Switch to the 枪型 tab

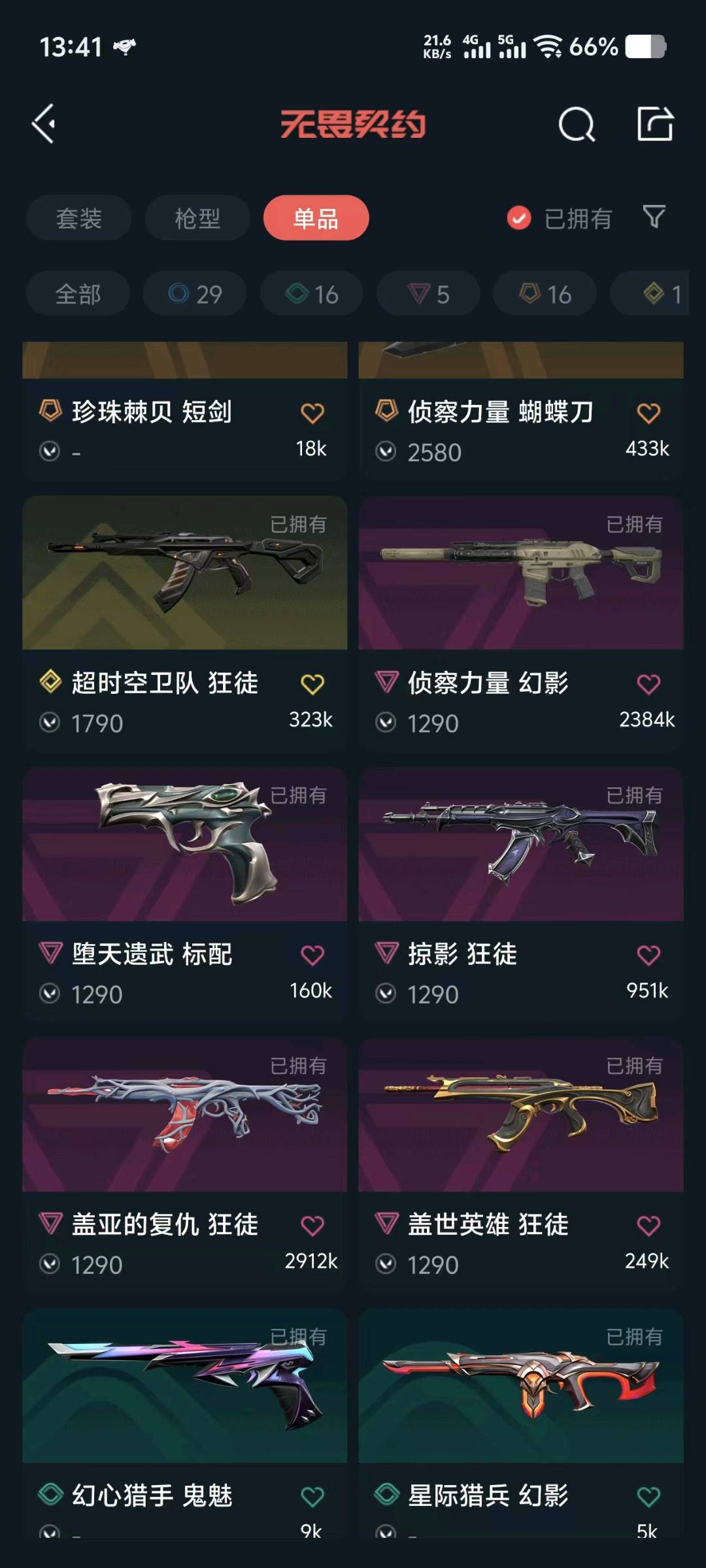click(x=197, y=218)
